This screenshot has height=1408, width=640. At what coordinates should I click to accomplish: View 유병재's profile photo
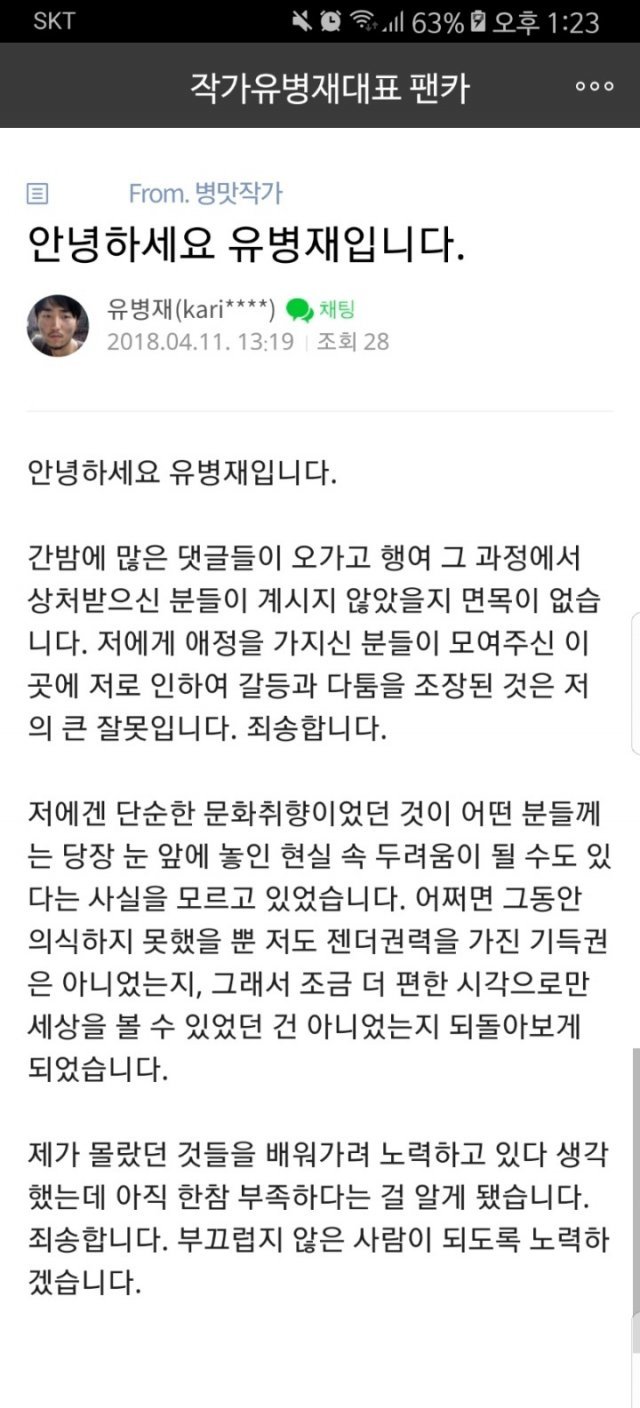coord(58,325)
